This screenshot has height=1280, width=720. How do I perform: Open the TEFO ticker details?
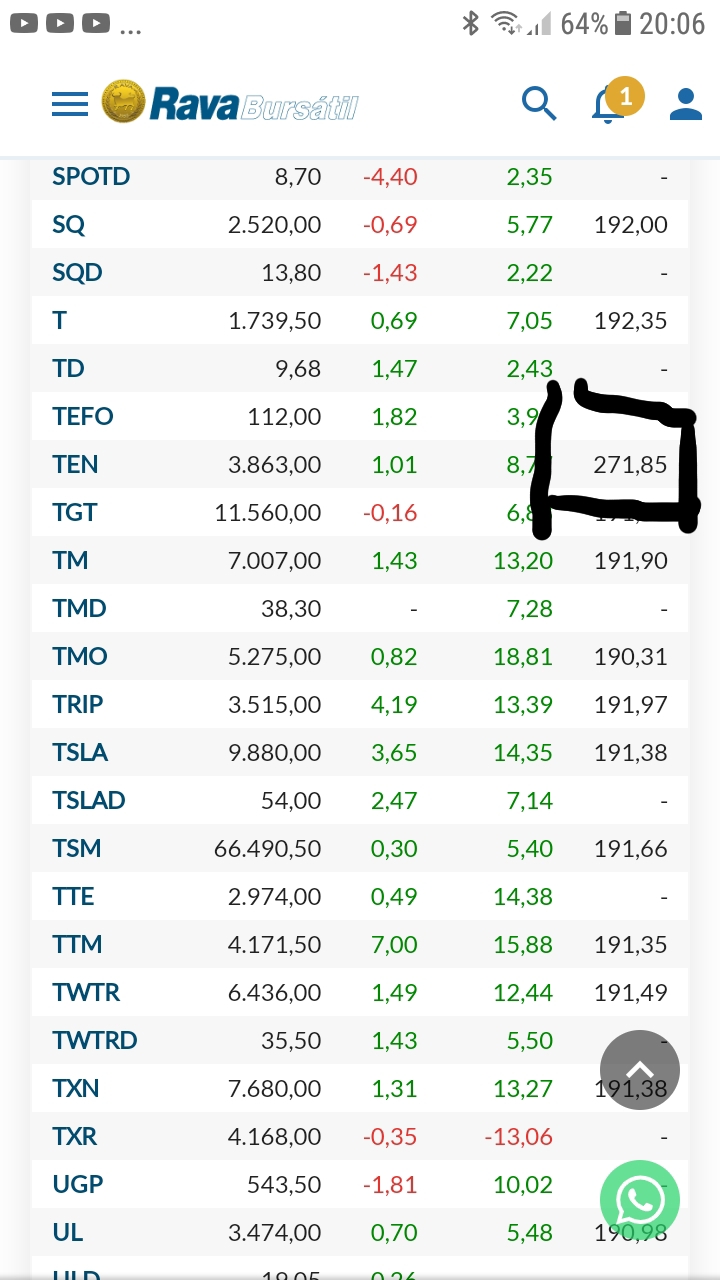pyautogui.click(x=83, y=417)
